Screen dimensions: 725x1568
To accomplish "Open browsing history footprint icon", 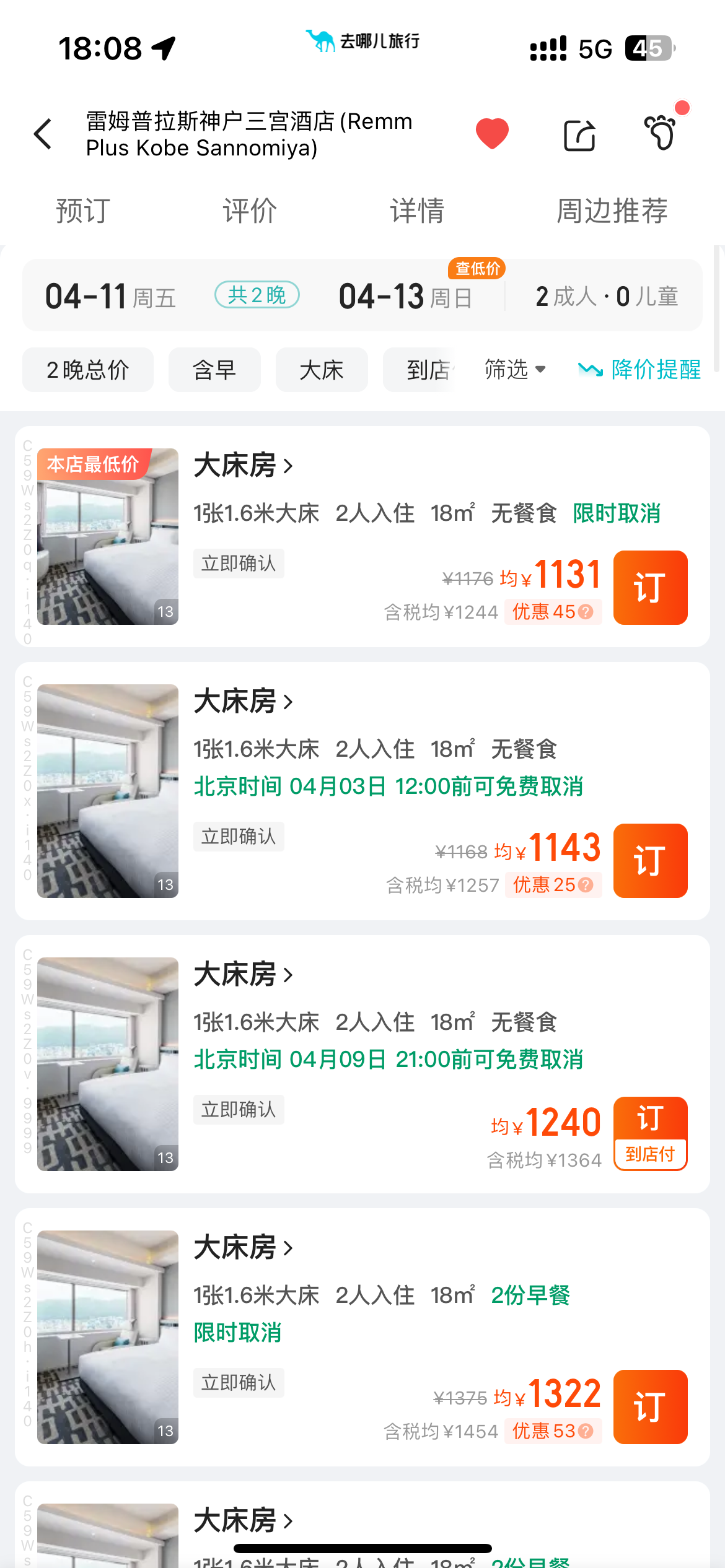I will click(x=661, y=133).
